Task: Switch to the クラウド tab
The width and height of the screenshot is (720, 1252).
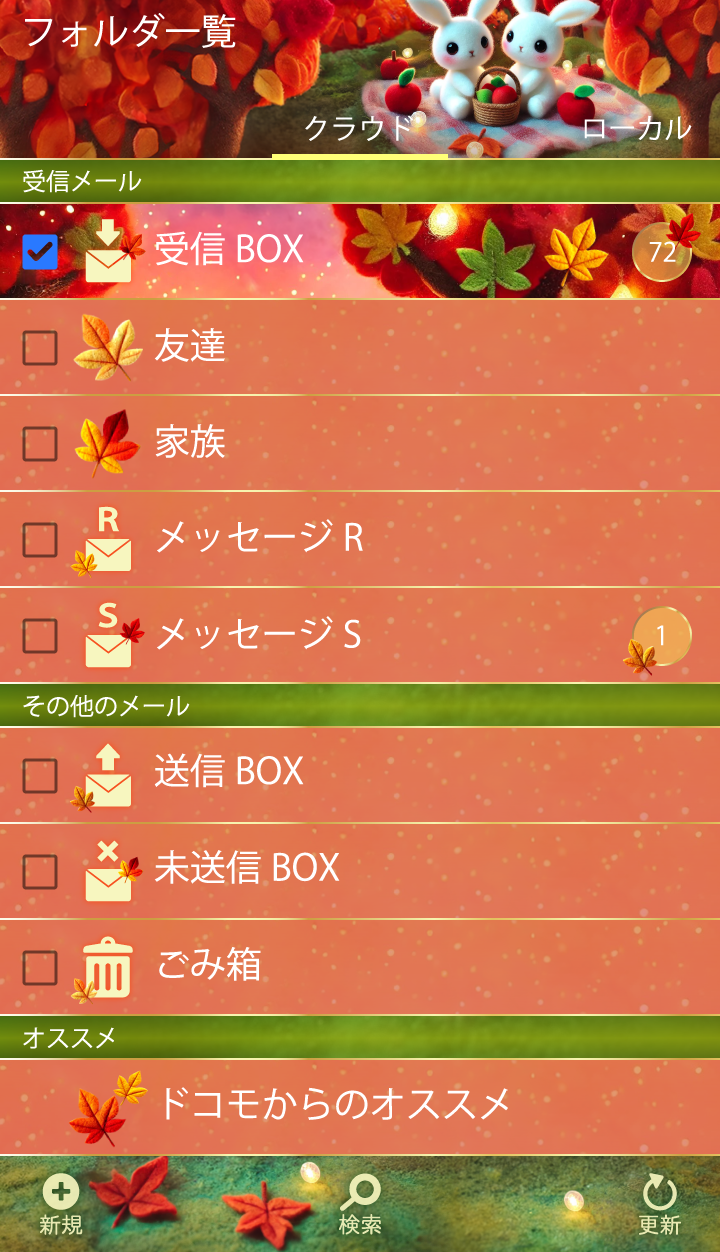Action: [x=359, y=129]
